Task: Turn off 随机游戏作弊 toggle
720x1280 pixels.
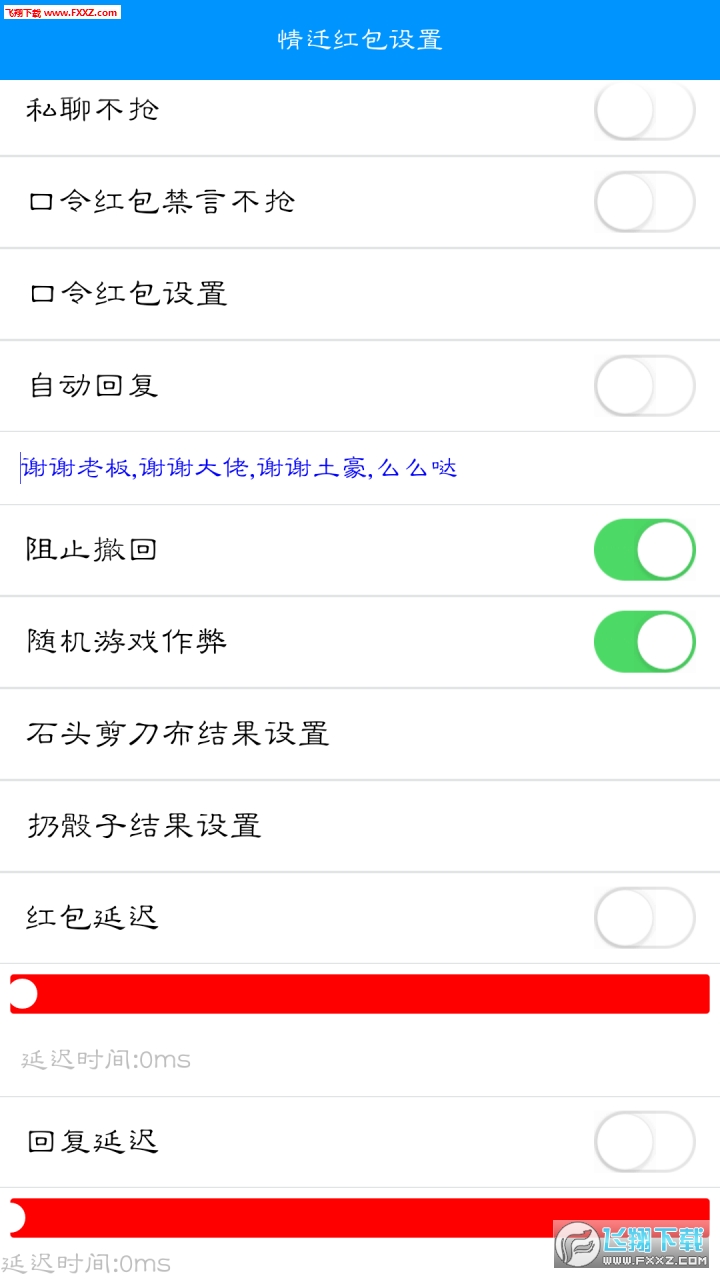Action: pyautogui.click(x=644, y=641)
